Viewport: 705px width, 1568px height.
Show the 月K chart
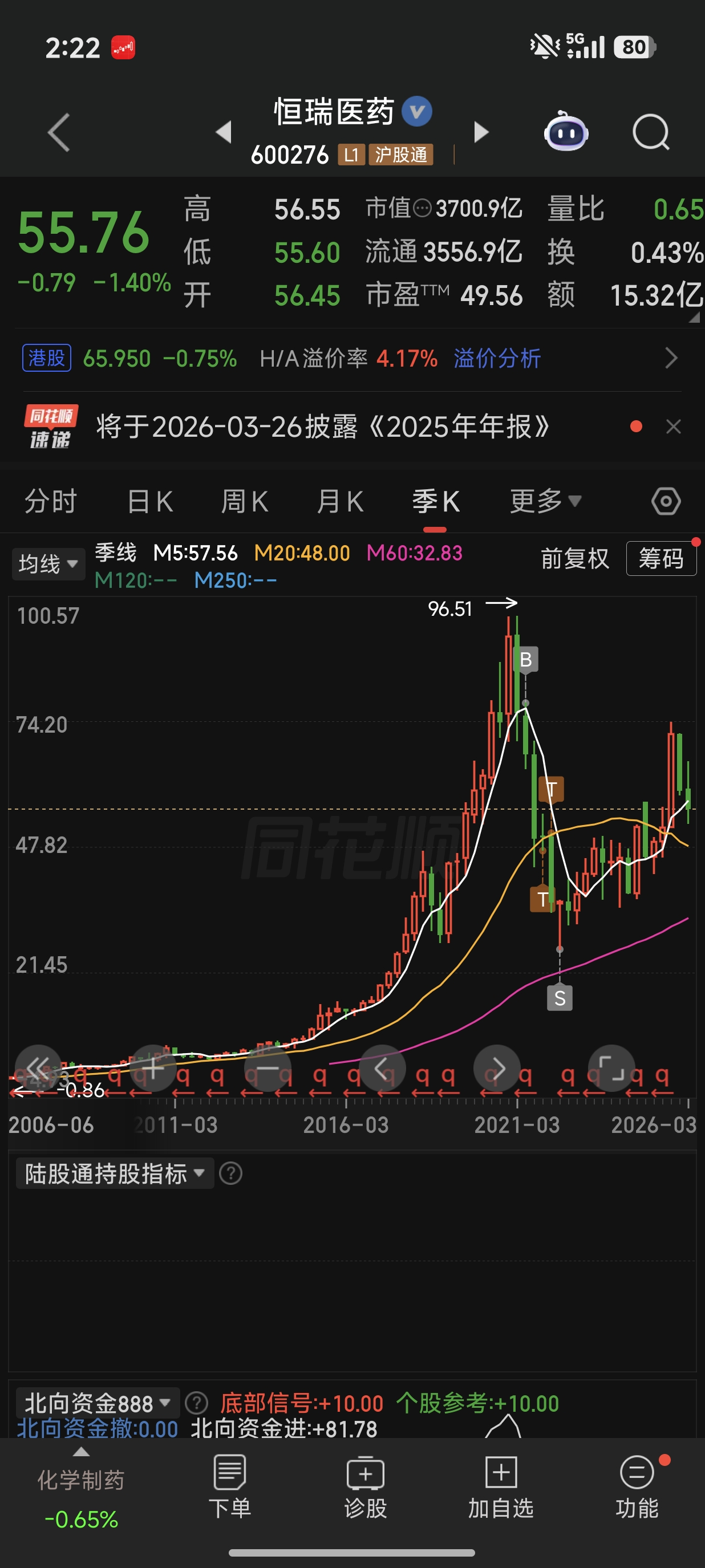[x=340, y=502]
